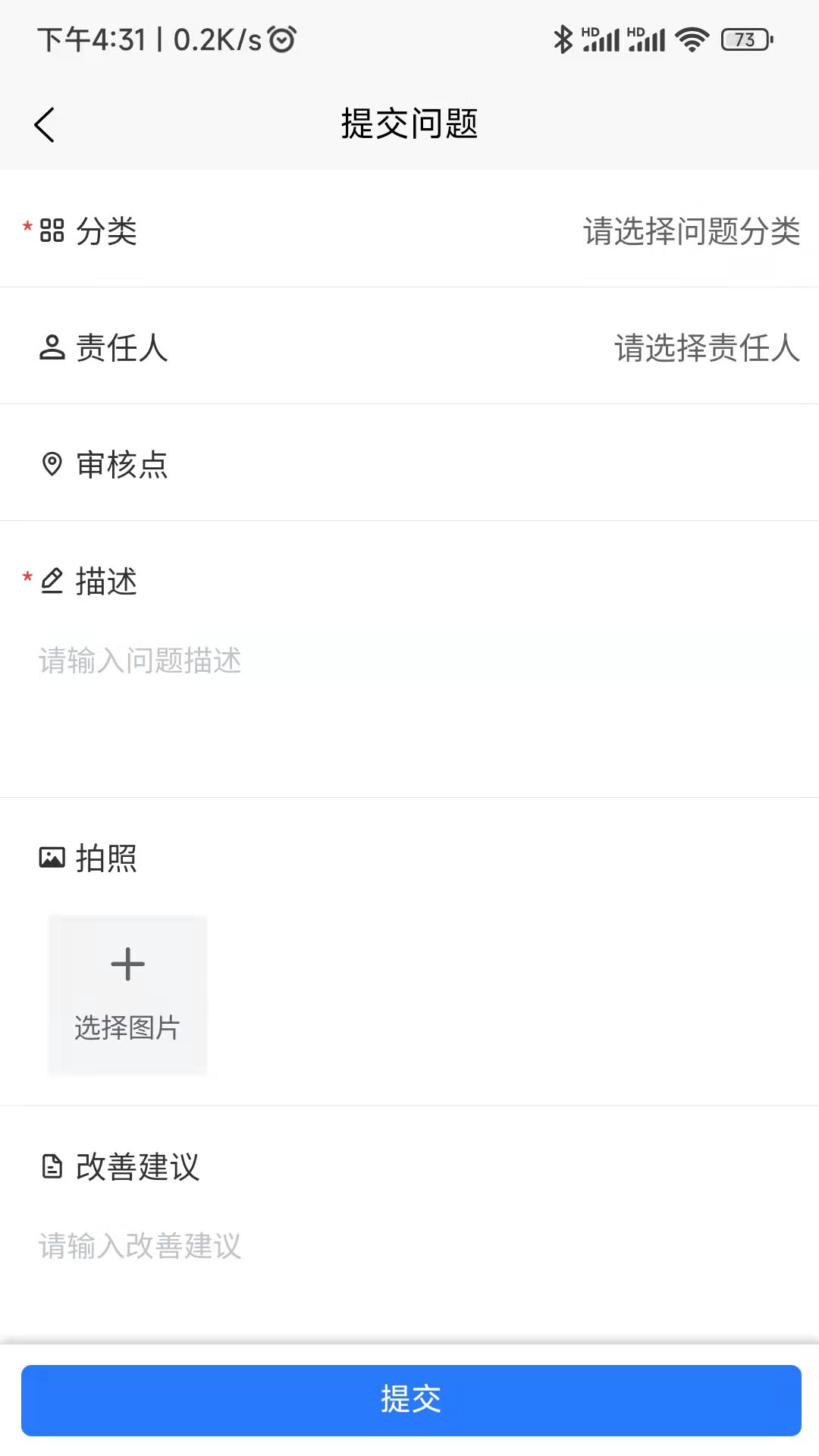Screen dimensions: 819x1456
Task: Click the picture icon beside 拍照
Action: click(x=51, y=858)
